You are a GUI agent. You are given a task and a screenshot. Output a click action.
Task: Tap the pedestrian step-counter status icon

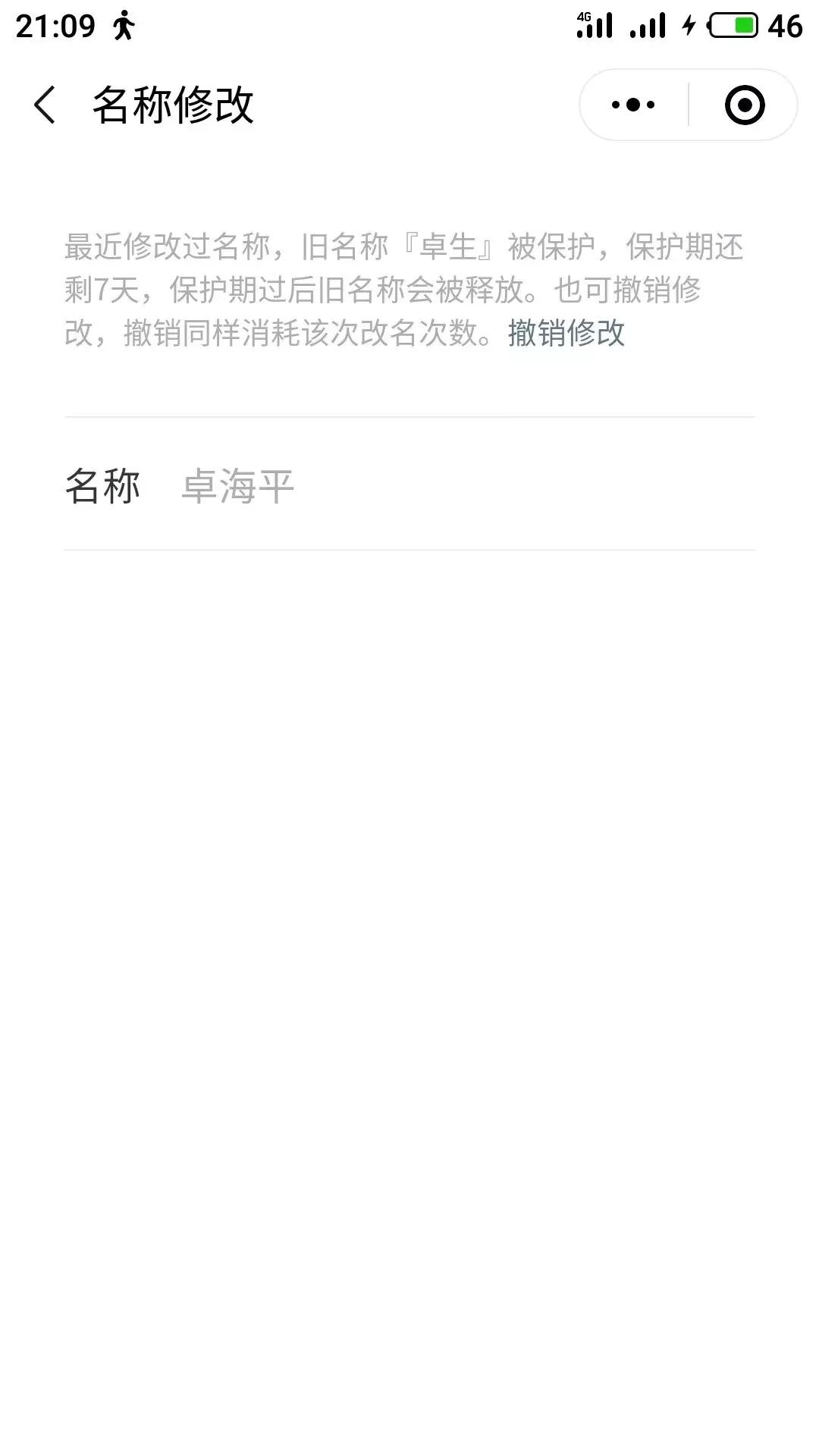pos(125,24)
